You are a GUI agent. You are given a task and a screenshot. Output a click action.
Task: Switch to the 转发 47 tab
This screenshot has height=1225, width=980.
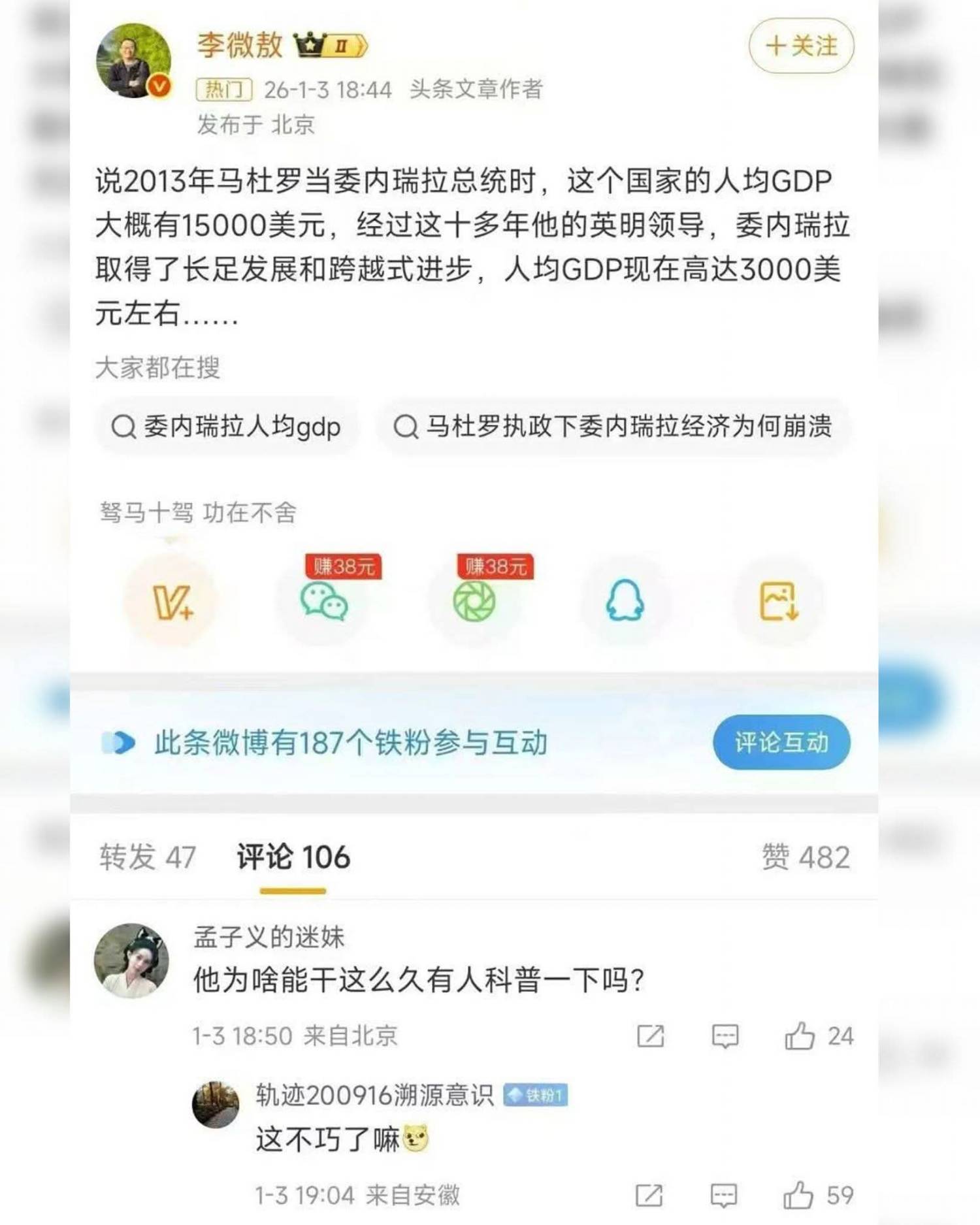pyautogui.click(x=148, y=857)
